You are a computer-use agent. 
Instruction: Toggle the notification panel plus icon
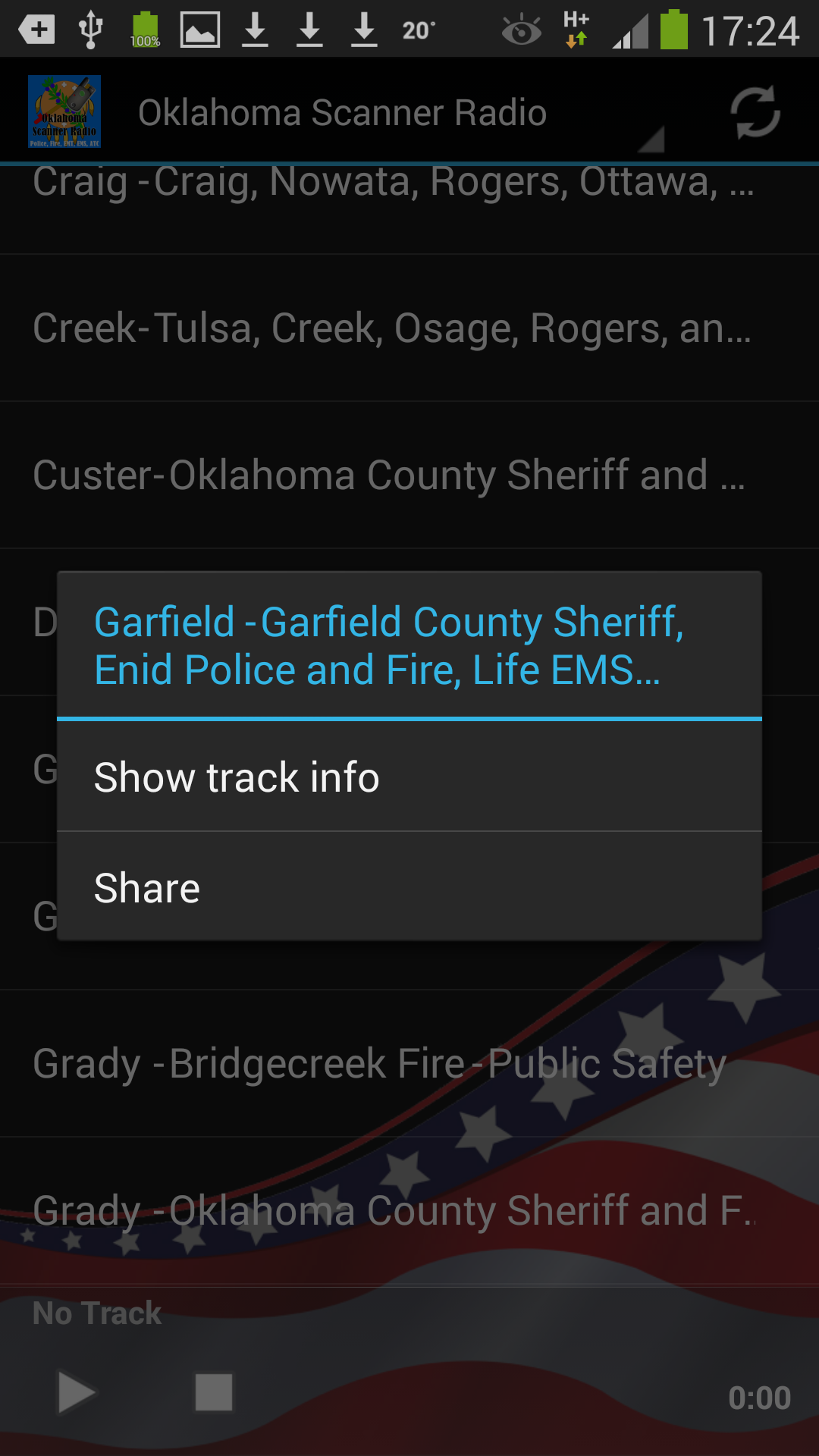click(x=36, y=28)
